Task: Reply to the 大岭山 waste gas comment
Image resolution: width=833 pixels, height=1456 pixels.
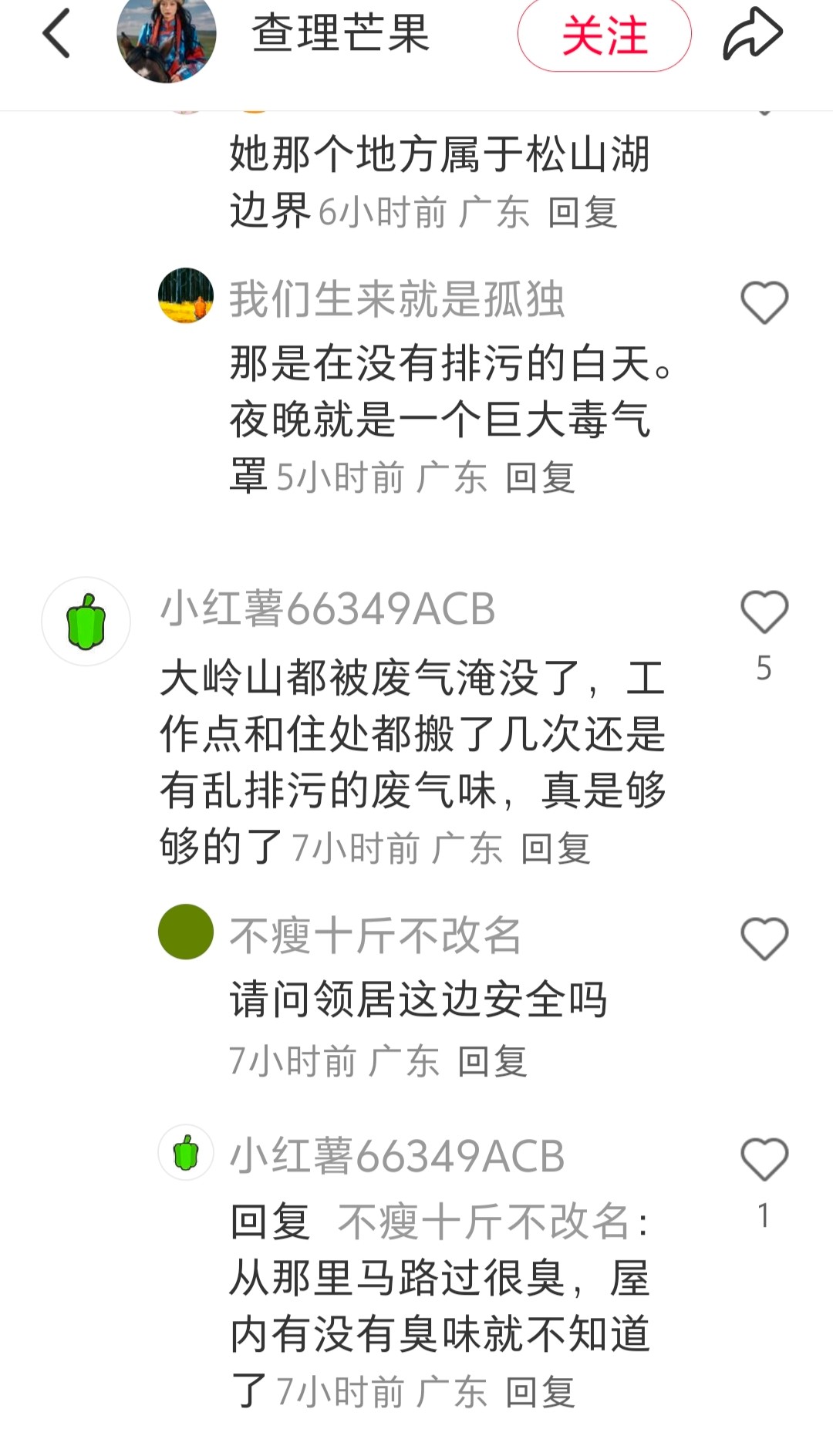Action: [555, 849]
